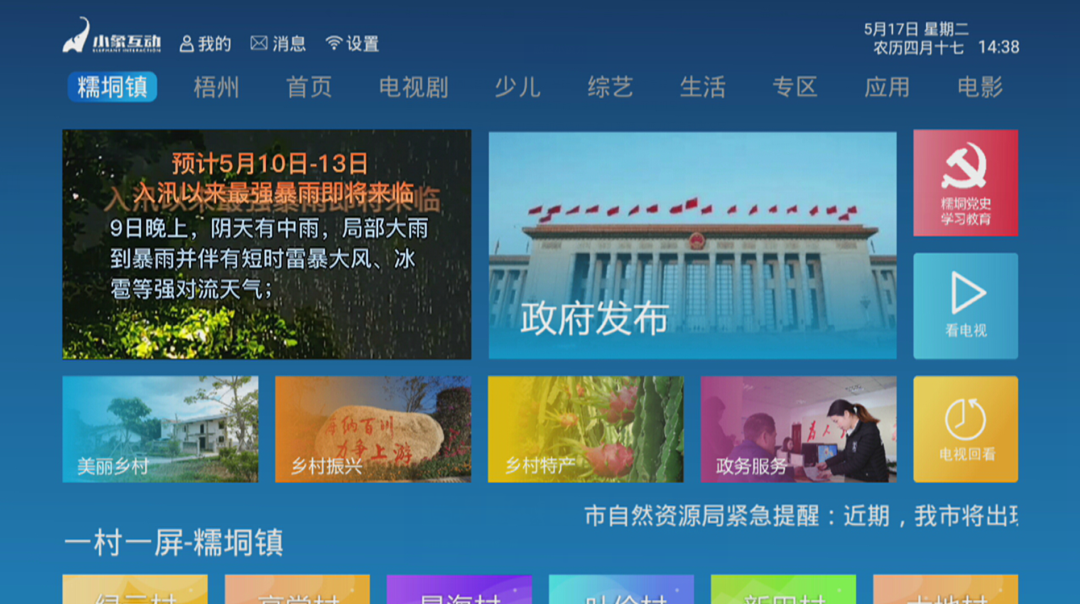Select the 应用 tab
Image resolution: width=1080 pixels, height=604 pixels.
[887, 87]
